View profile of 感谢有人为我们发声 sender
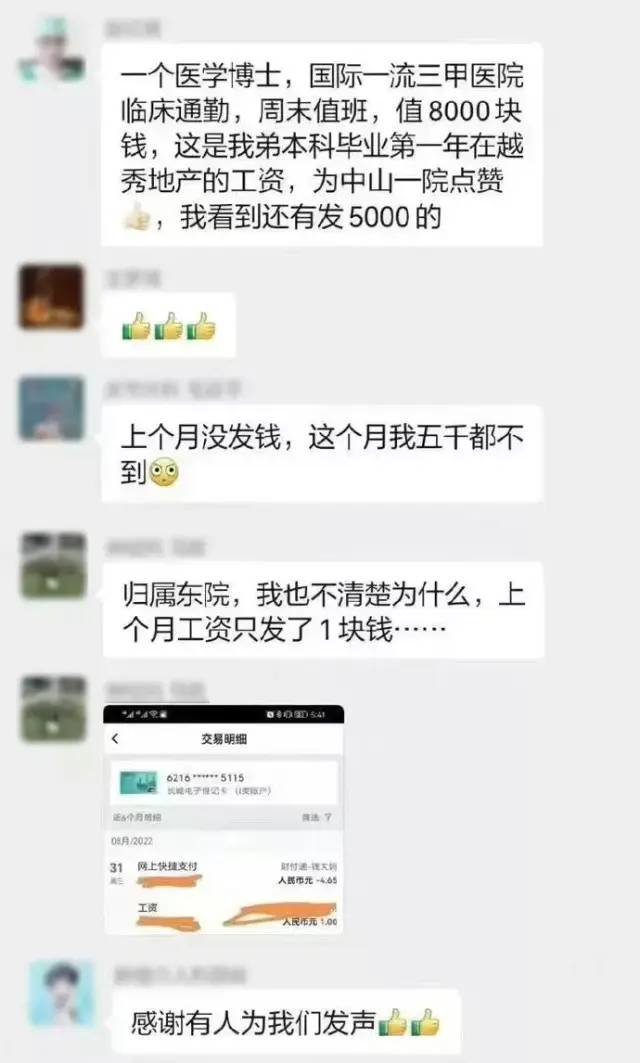Image resolution: width=640 pixels, height=1063 pixels. point(62,995)
